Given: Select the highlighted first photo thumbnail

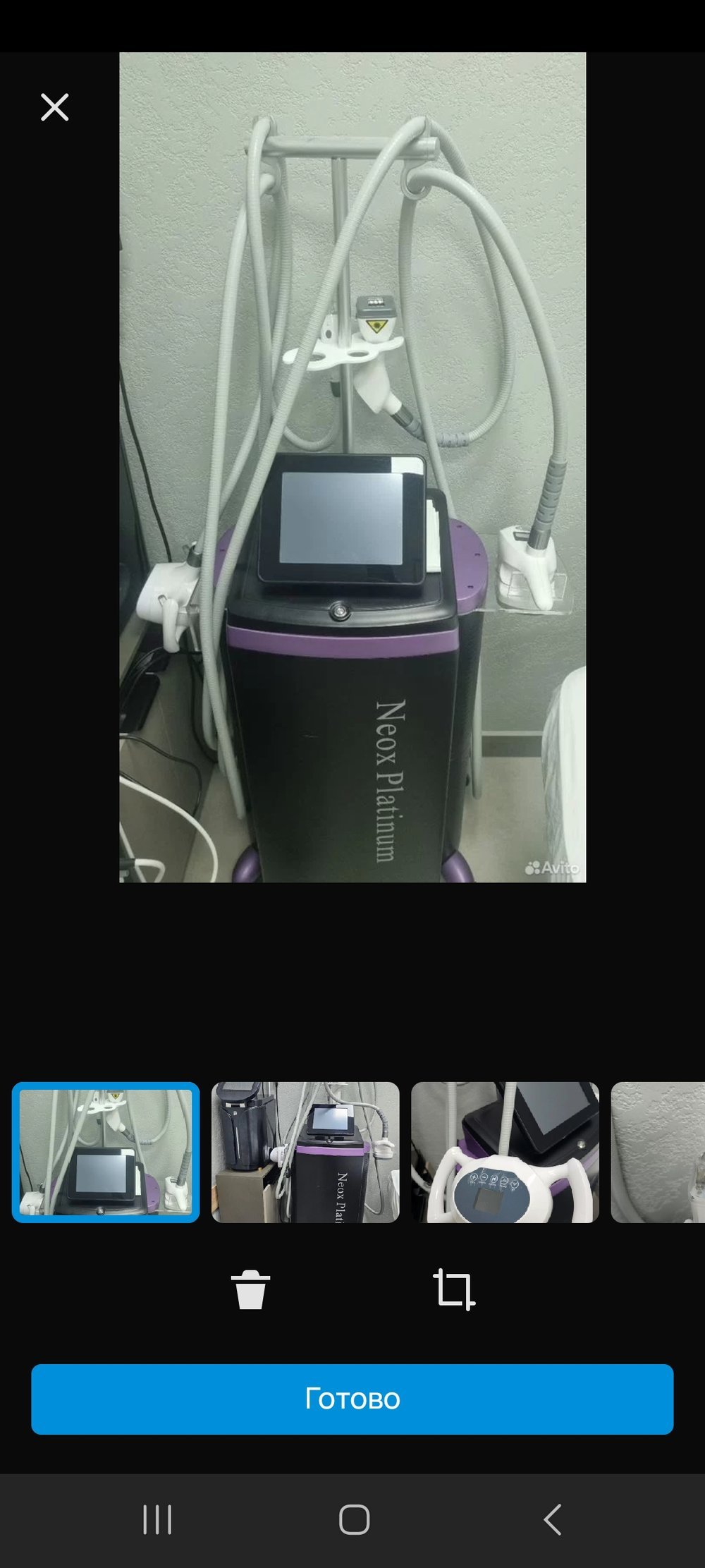Looking at the screenshot, I should pyautogui.click(x=106, y=1152).
